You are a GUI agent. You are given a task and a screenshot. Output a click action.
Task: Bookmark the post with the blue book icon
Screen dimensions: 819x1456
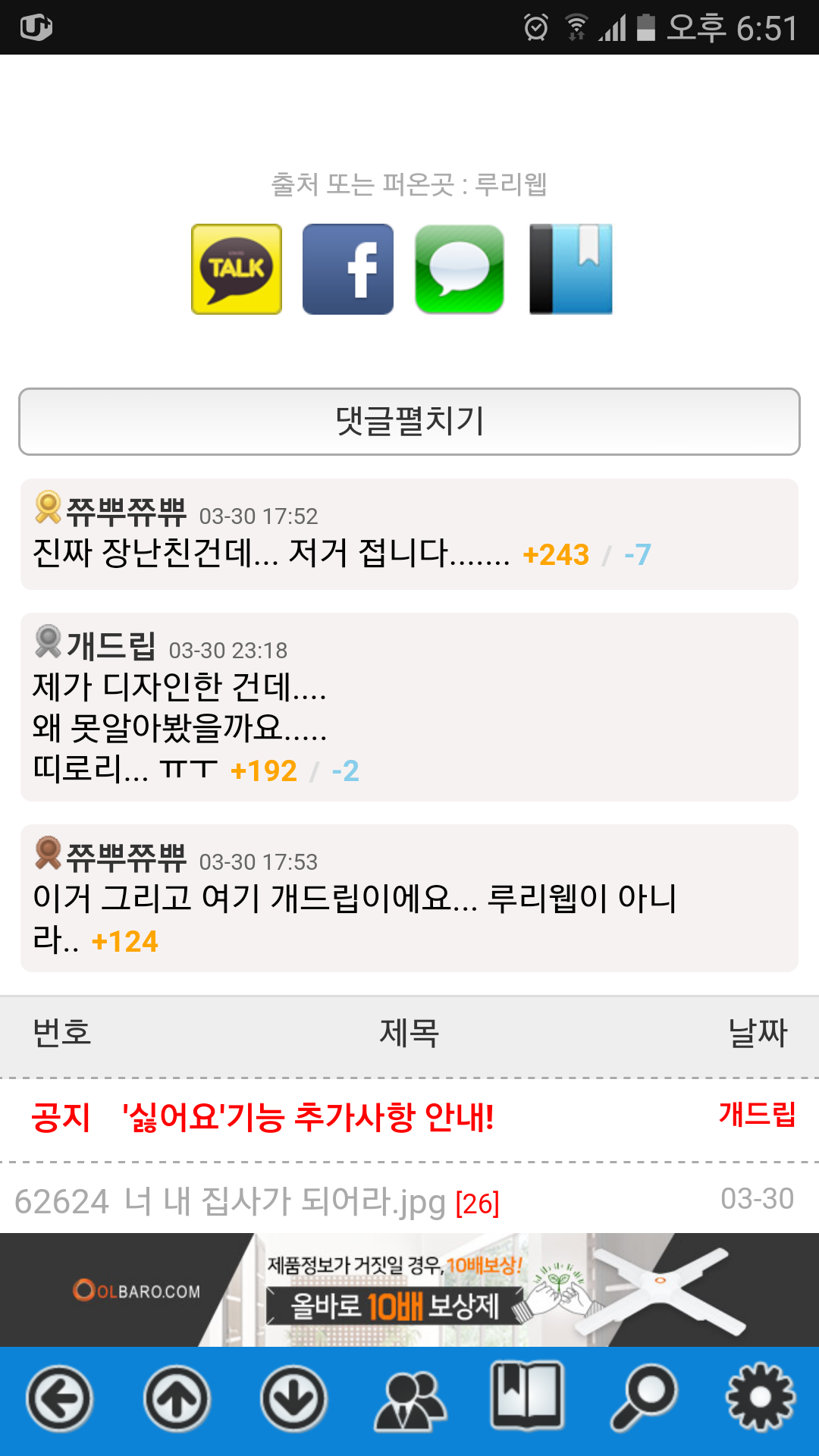pos(571,269)
